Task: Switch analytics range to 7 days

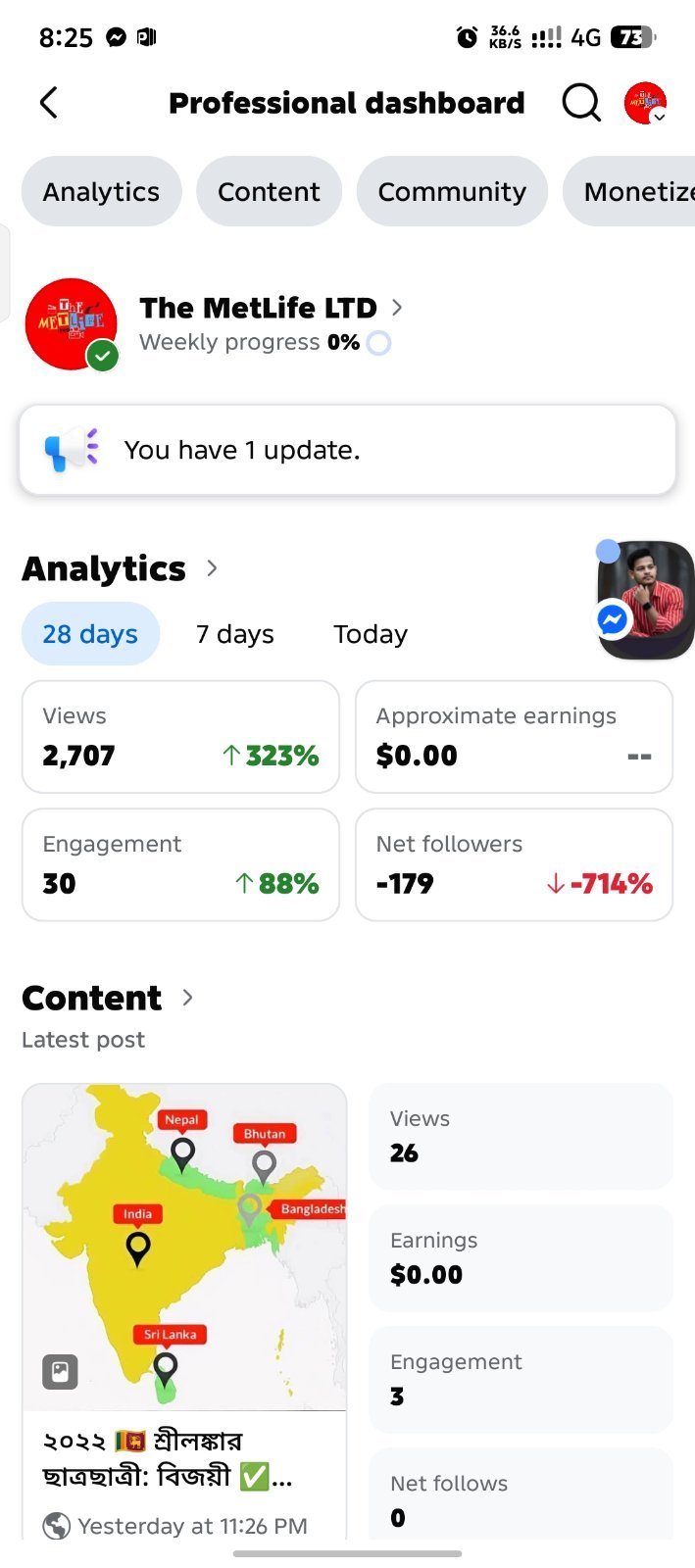Action: point(235,634)
